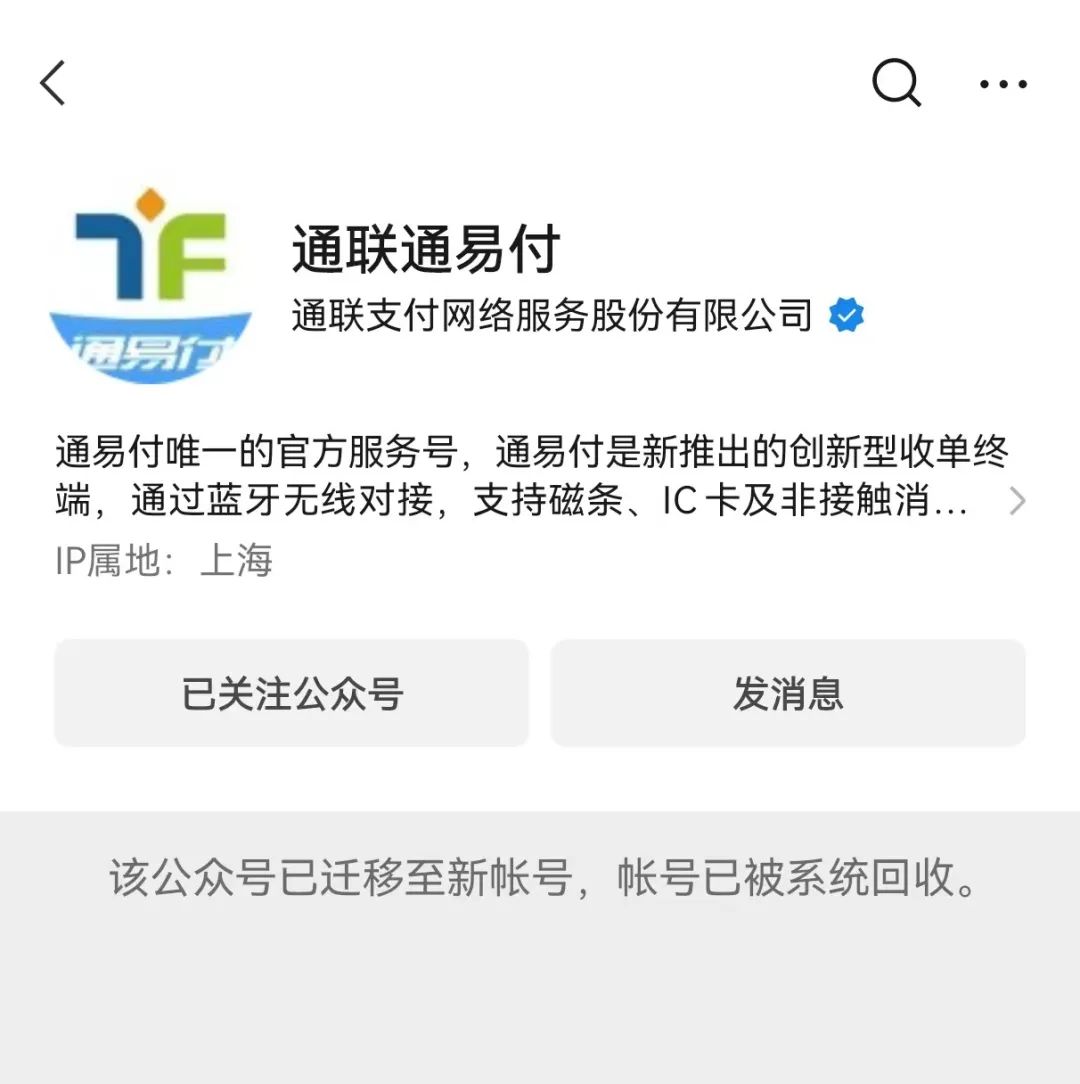Select the magnifier icon at top right
This screenshot has width=1080, height=1084.
[895, 84]
